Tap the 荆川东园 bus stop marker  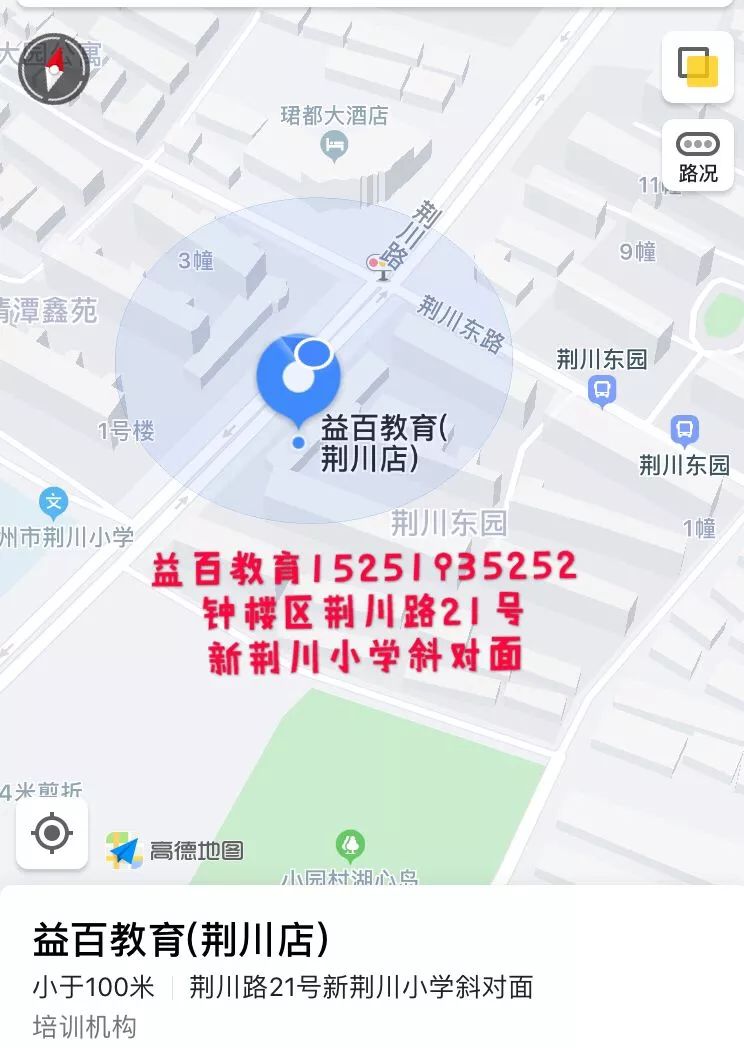click(602, 389)
